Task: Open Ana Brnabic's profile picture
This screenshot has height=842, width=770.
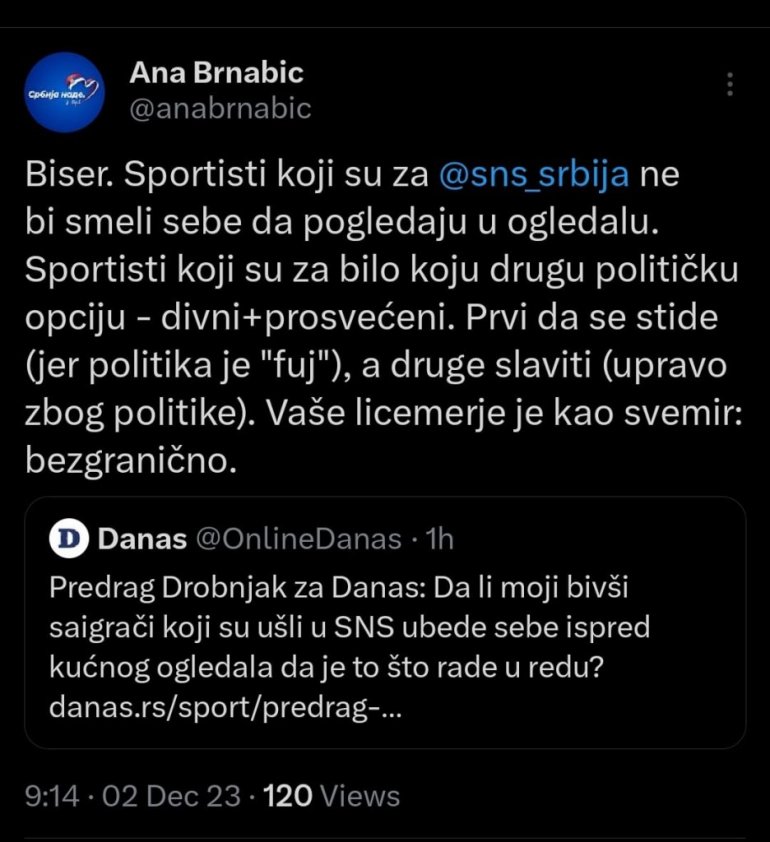Action: [x=66, y=92]
